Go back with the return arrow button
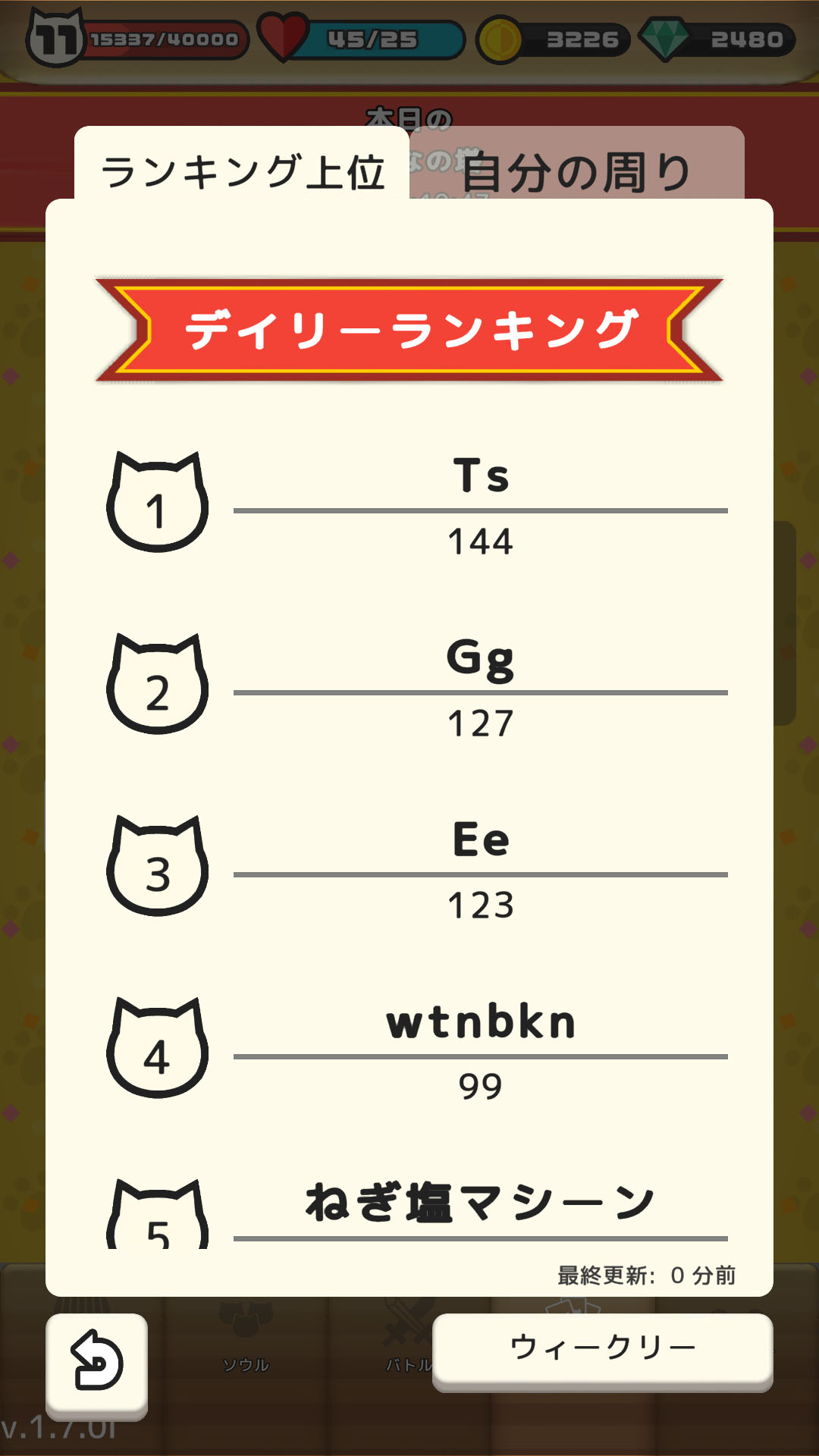The image size is (819, 1456). pos(96,1362)
